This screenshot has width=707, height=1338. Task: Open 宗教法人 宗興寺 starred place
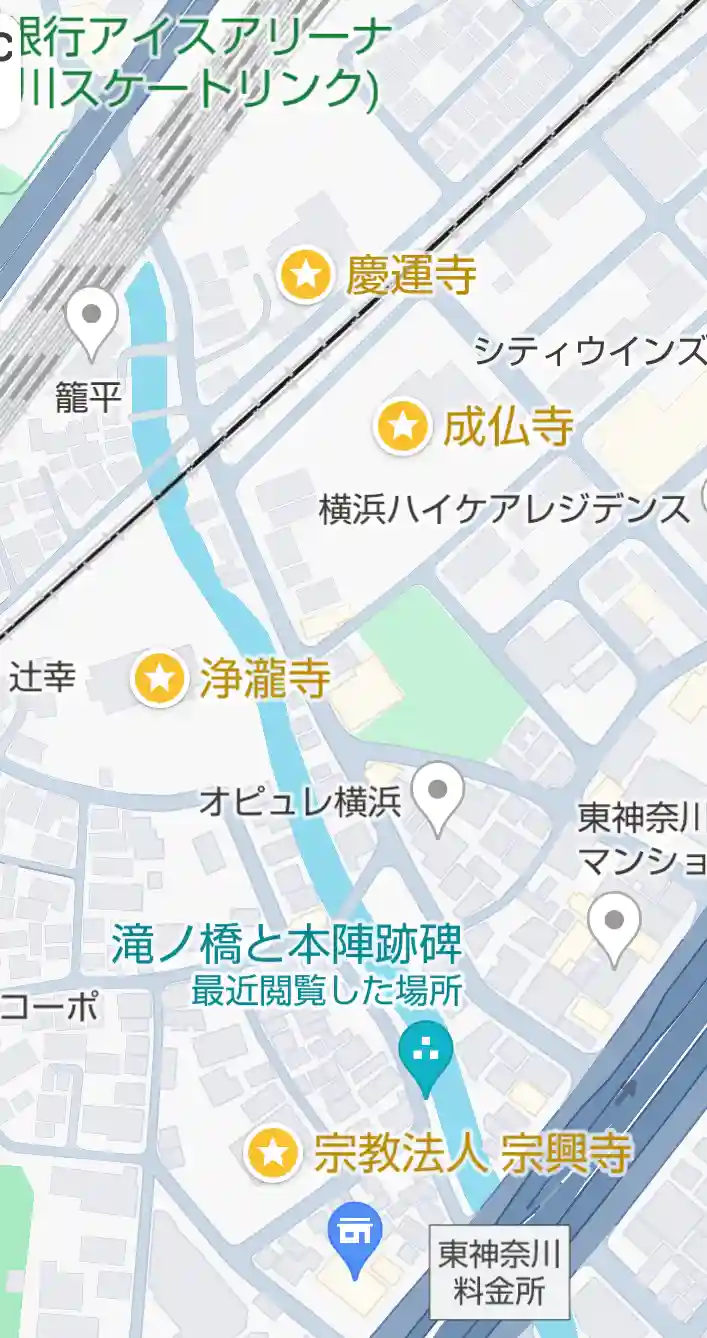274,1153
